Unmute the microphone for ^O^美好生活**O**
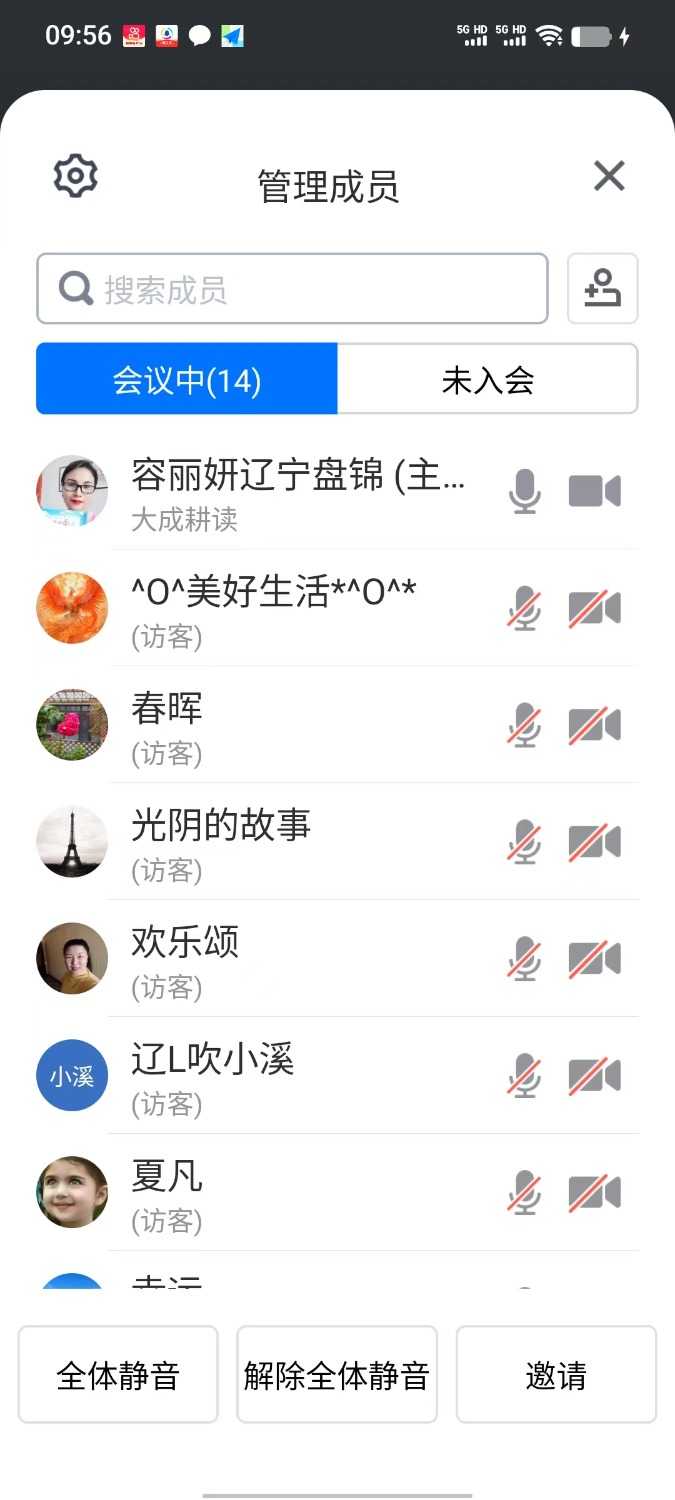This screenshot has width=675, height=1500. [524, 609]
